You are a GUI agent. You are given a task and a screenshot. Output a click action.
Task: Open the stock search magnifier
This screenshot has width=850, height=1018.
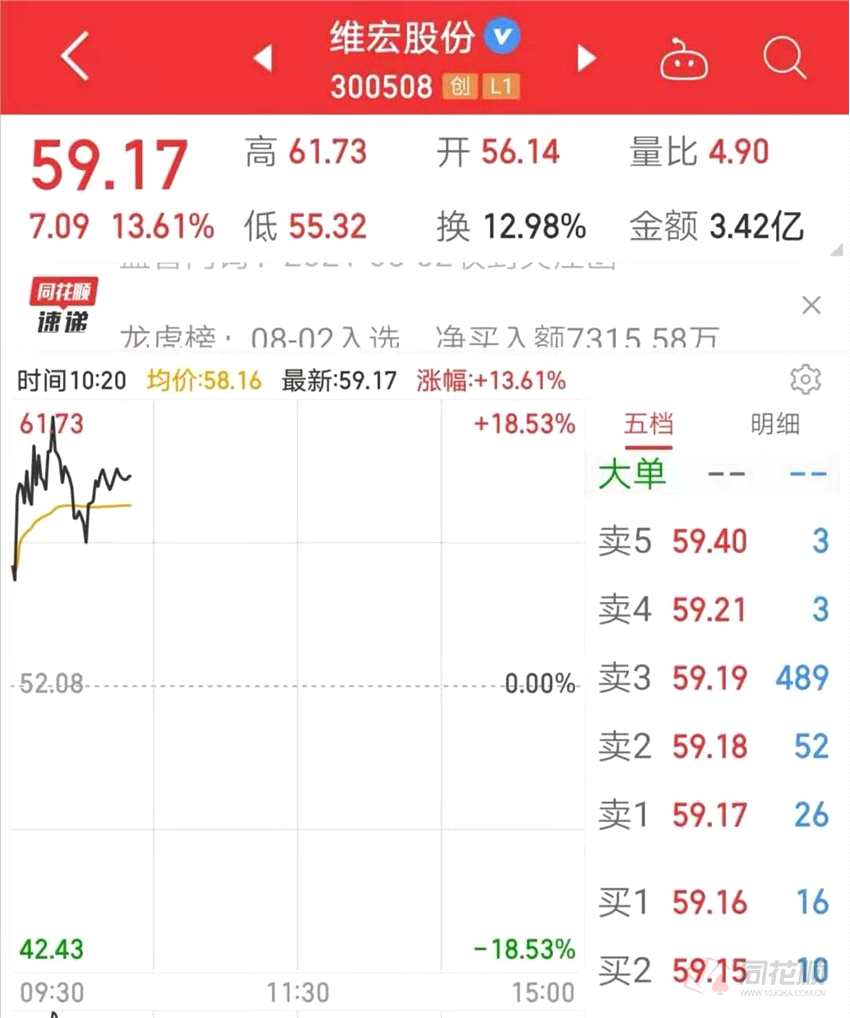[784, 59]
